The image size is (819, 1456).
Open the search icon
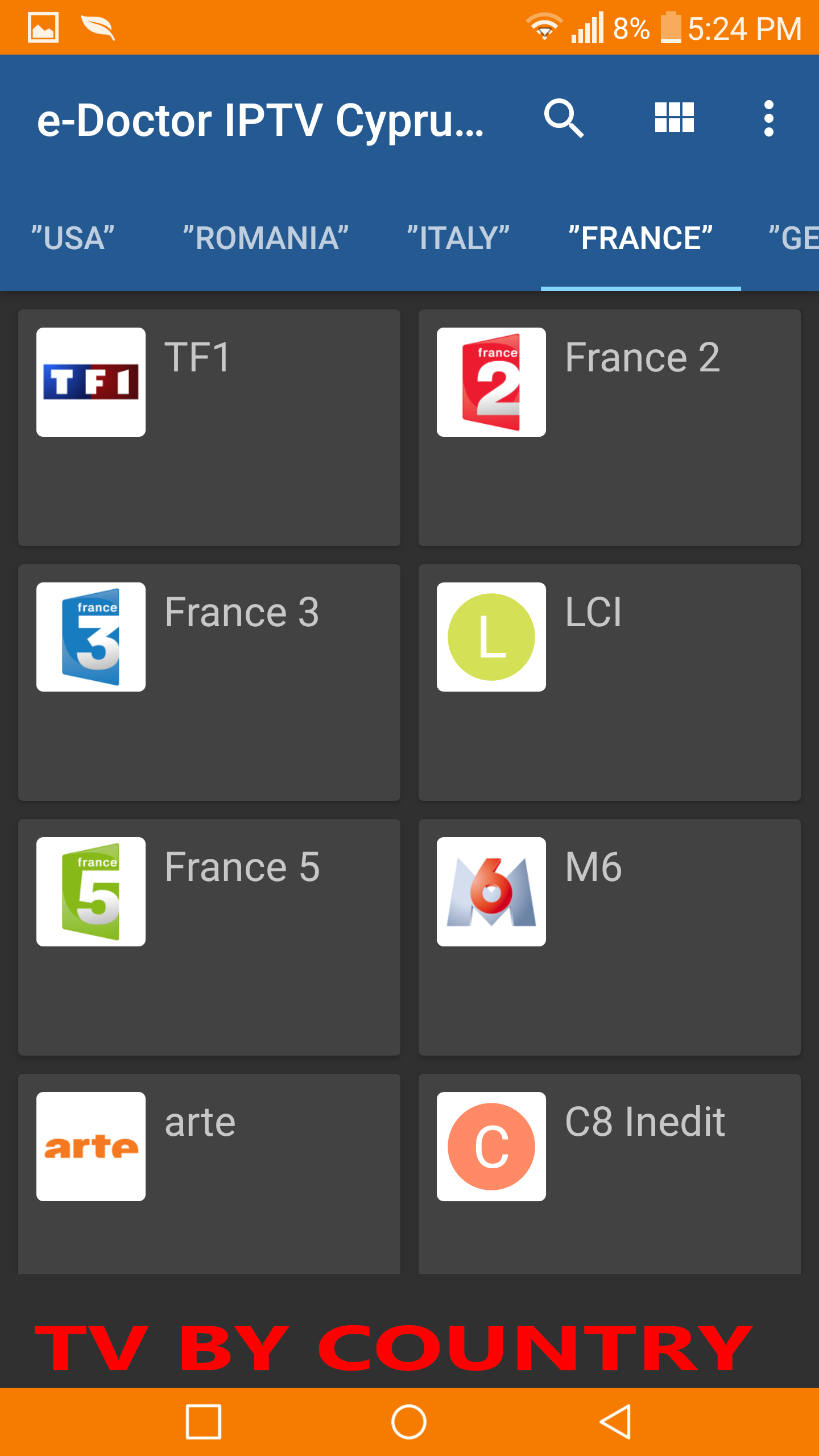tap(564, 119)
